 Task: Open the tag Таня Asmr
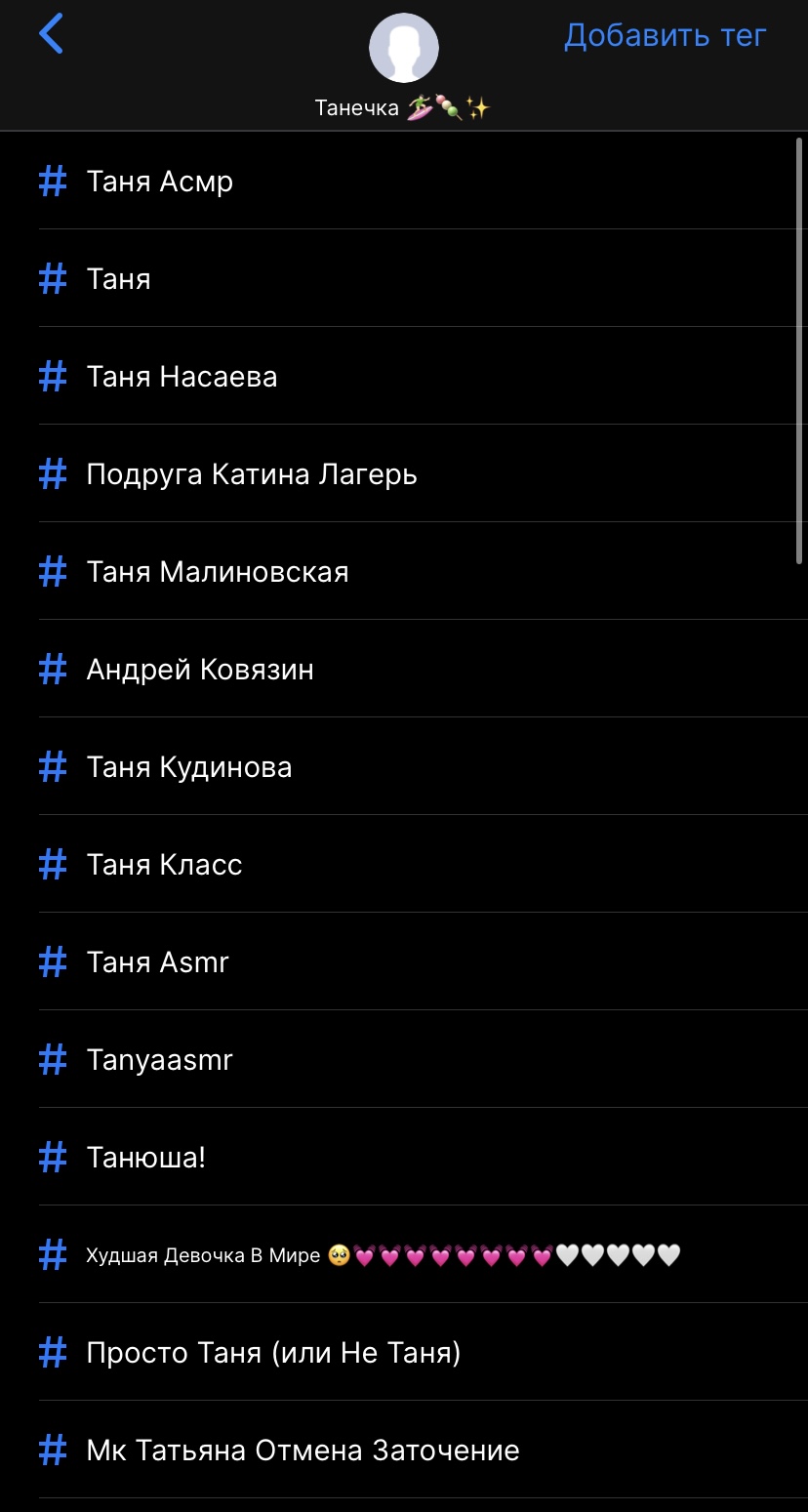click(x=158, y=962)
